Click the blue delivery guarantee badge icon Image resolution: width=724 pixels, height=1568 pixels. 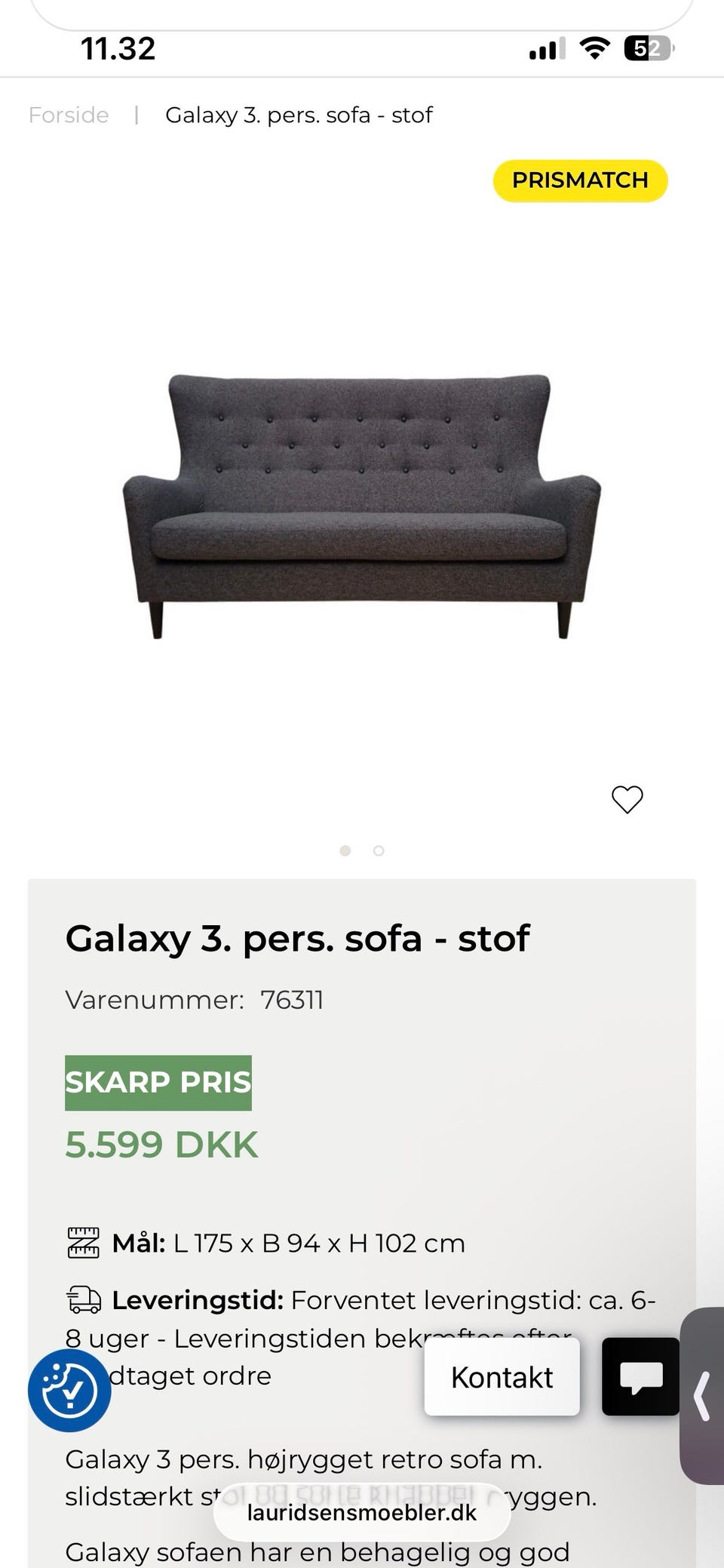point(69,1389)
